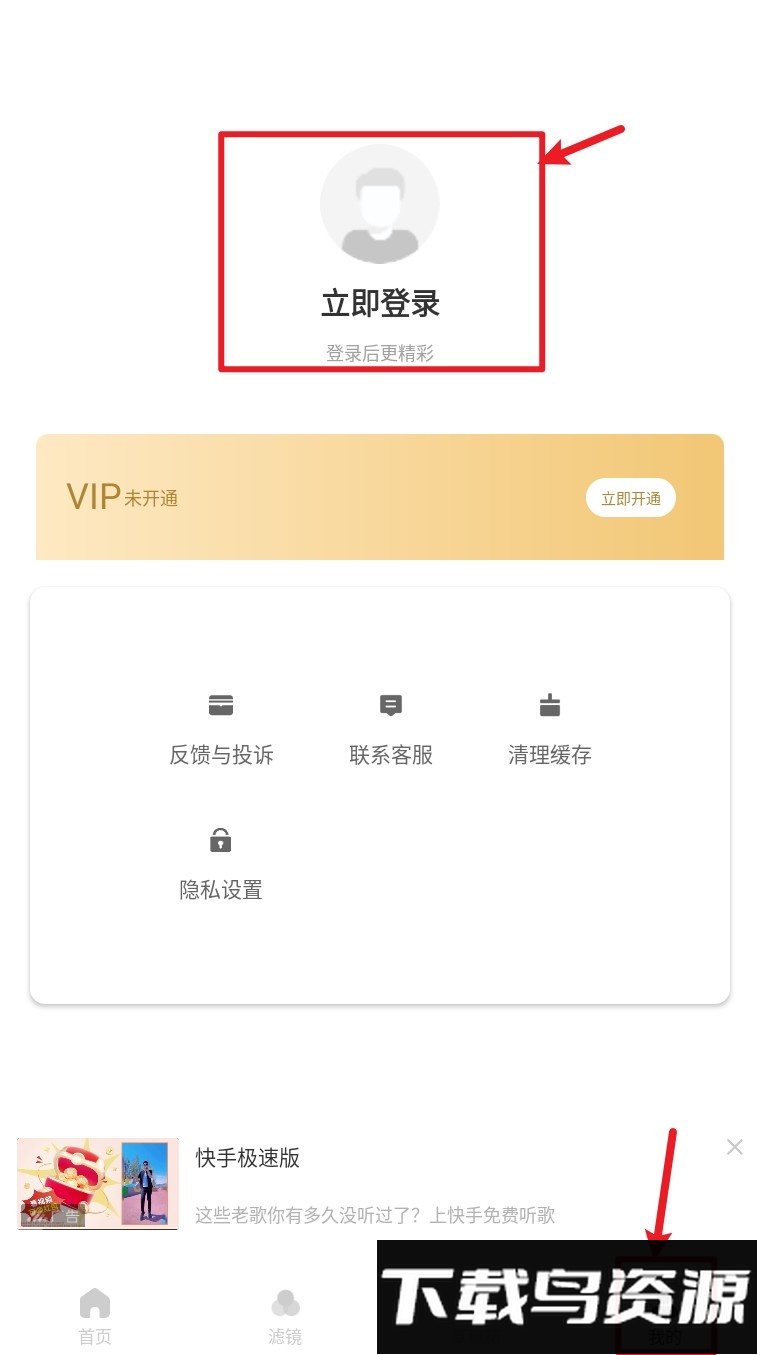Screen dimensions: 760x1355
Task: Tap the VIP 未开通 gold banner
Action: pyautogui.click(x=380, y=497)
